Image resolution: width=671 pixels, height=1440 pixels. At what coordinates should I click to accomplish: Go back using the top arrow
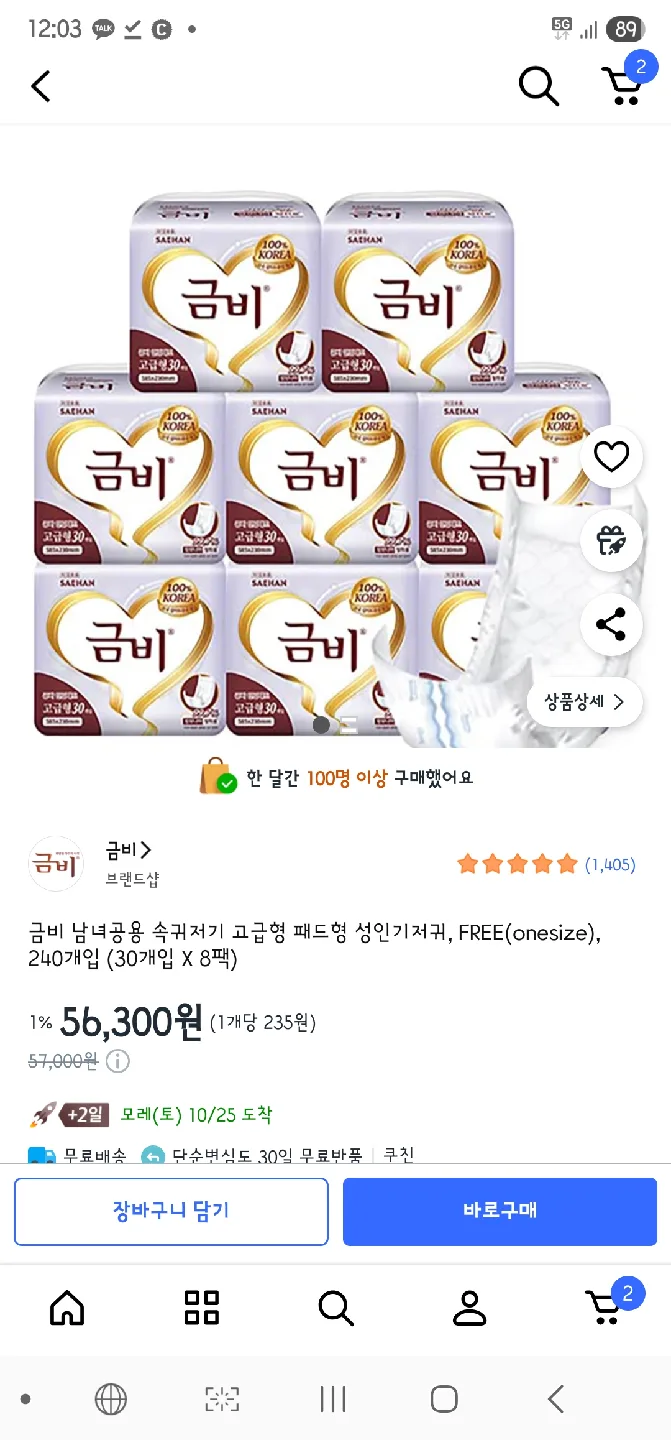tap(40, 86)
